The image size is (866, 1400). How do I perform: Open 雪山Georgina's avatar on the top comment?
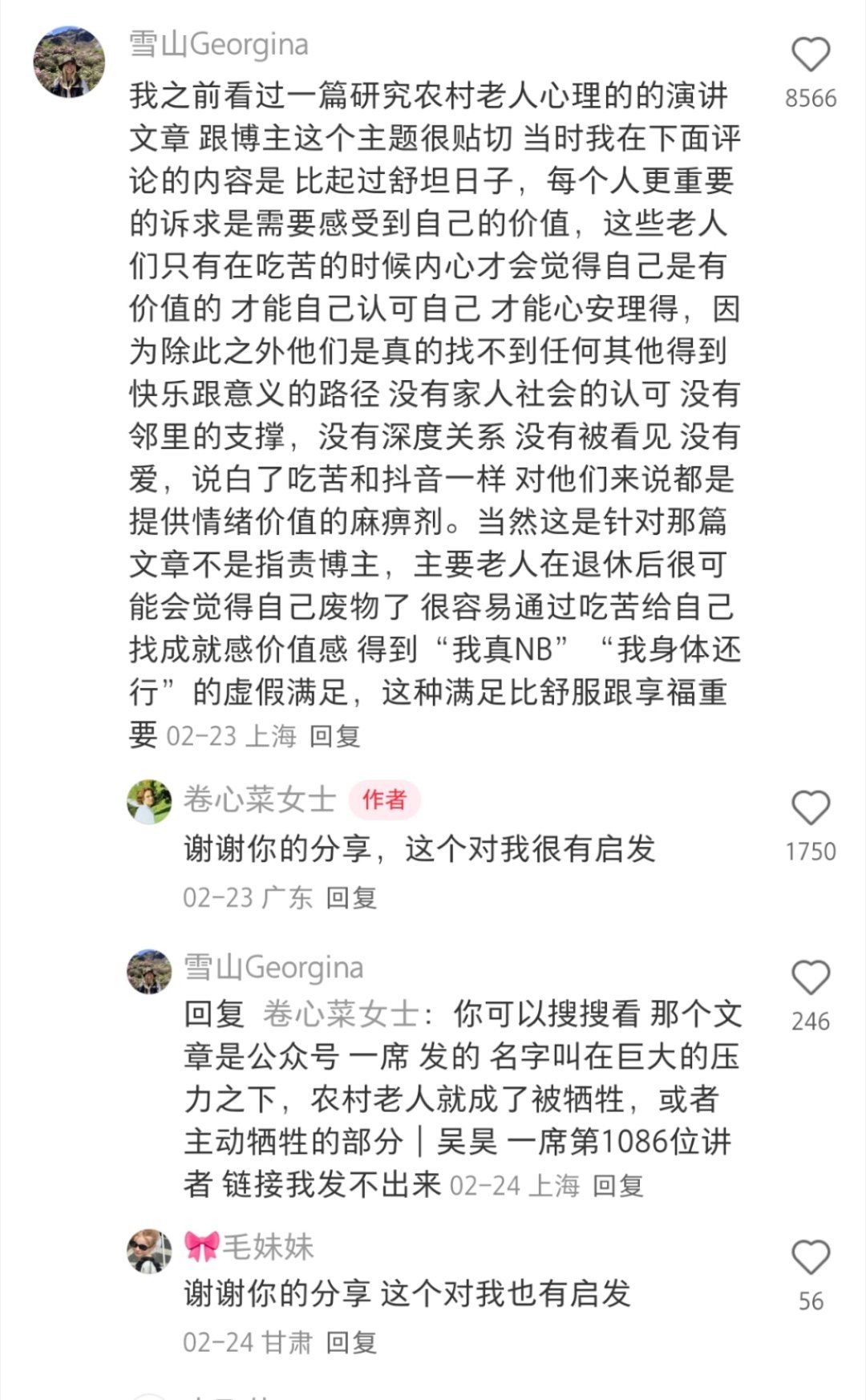[69, 62]
